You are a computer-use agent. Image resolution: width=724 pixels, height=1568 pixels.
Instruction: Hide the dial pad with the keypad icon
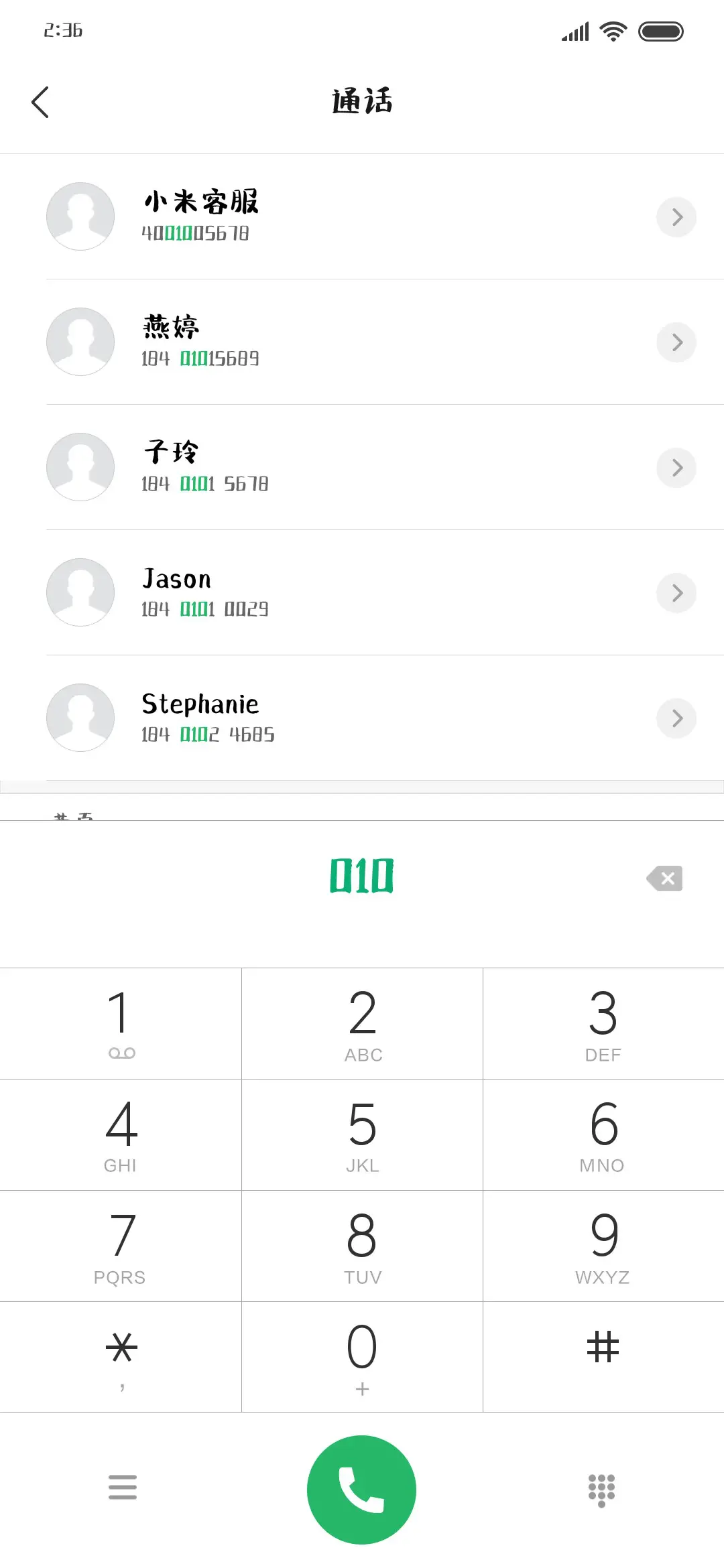tap(601, 1489)
